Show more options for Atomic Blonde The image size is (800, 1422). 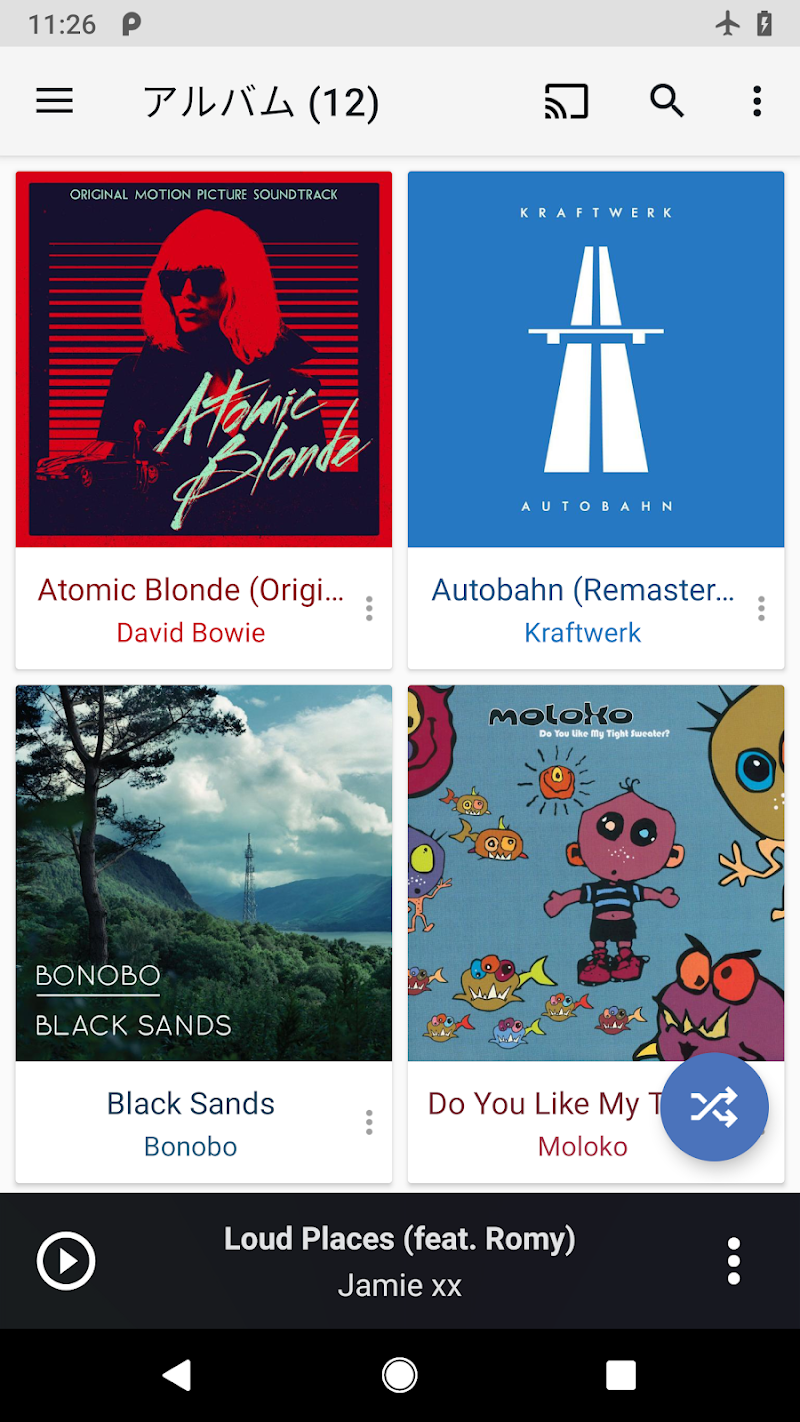[369, 608]
